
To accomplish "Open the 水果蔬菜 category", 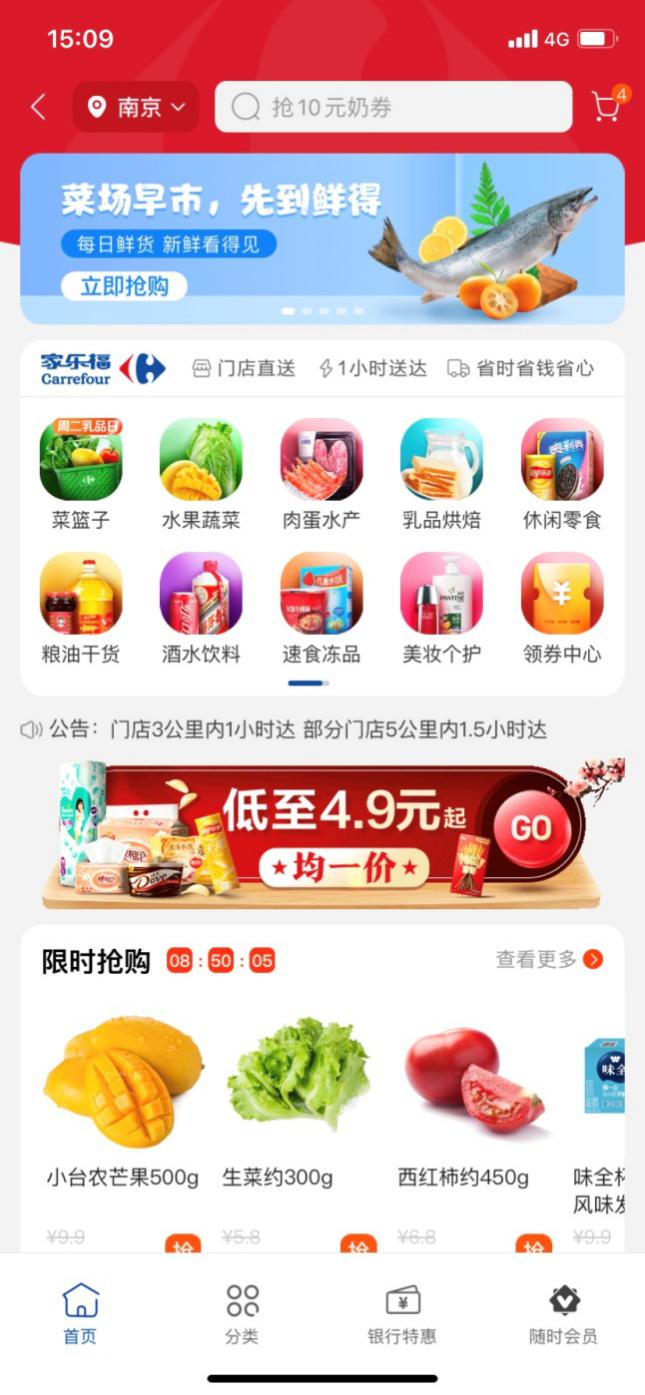I will [201, 474].
